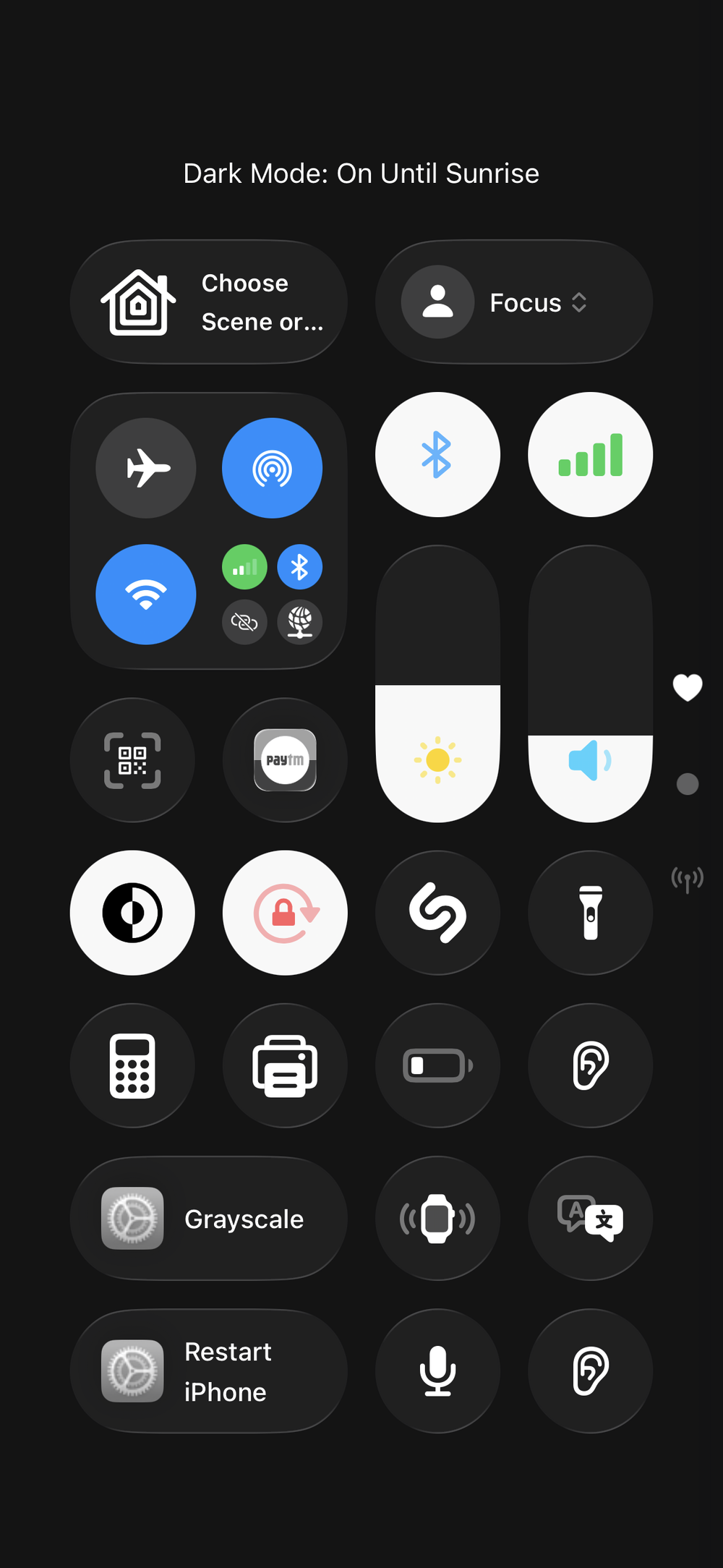
Task: Turn off Wi-Fi
Action: click(146, 595)
